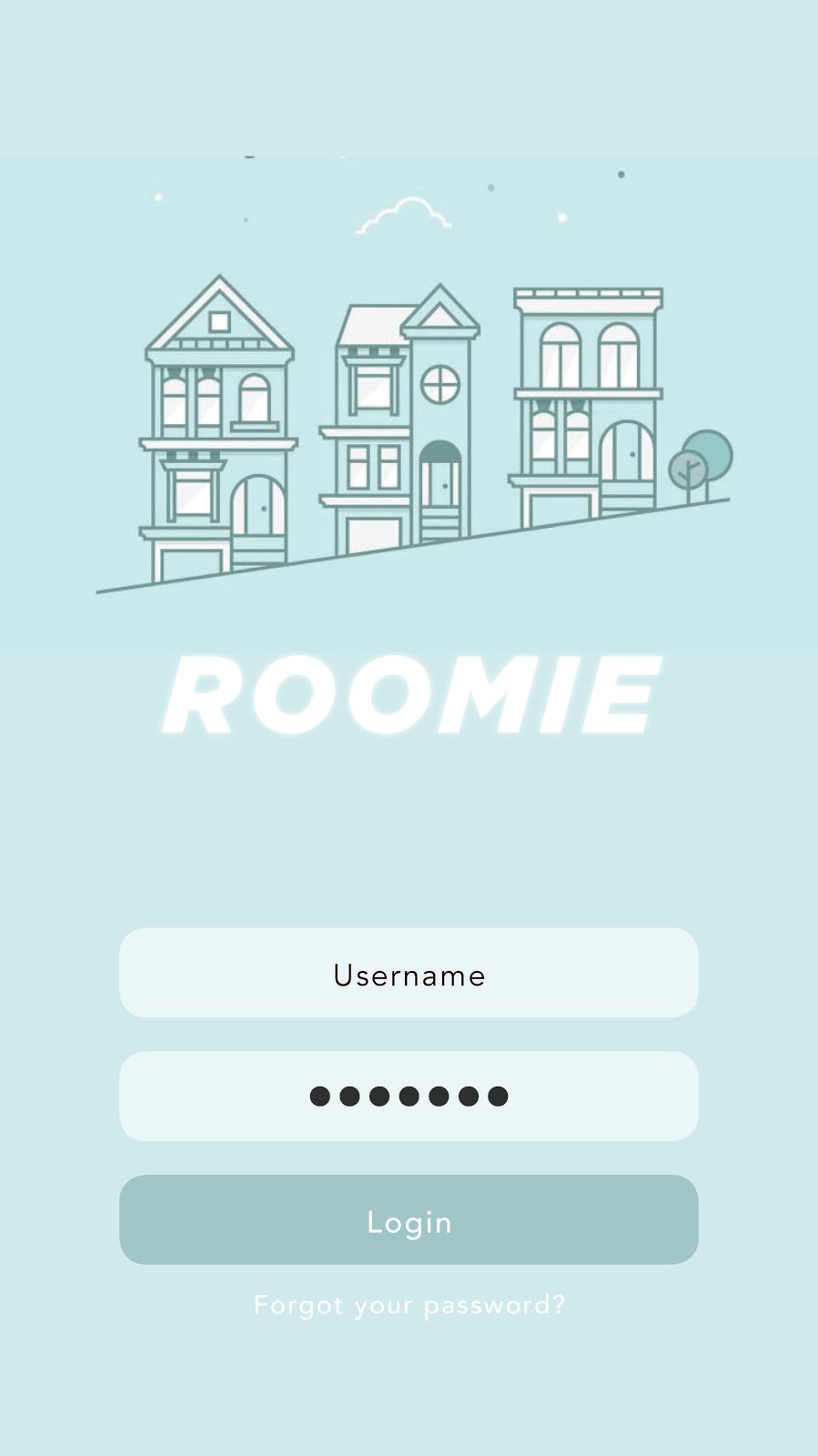Click the Username input field
Screen dimensions: 818x1456
tap(409, 974)
